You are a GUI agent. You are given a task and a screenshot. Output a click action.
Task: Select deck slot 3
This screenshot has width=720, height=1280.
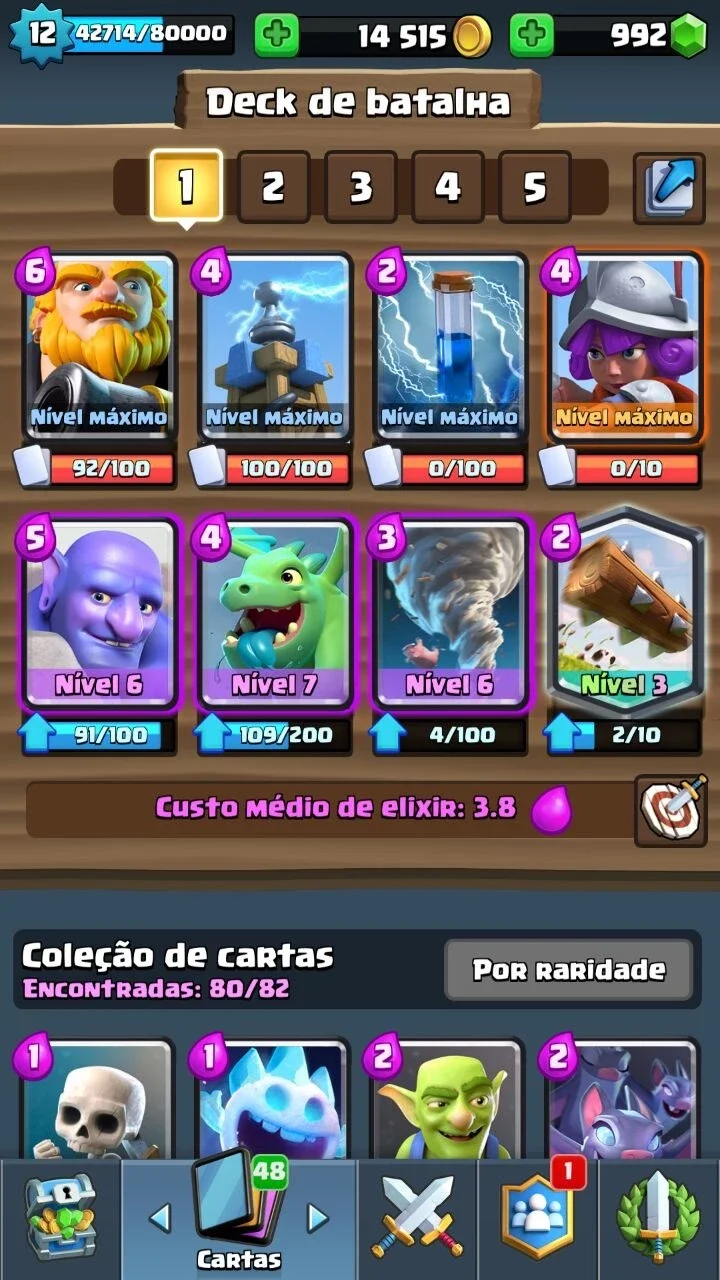pos(360,186)
